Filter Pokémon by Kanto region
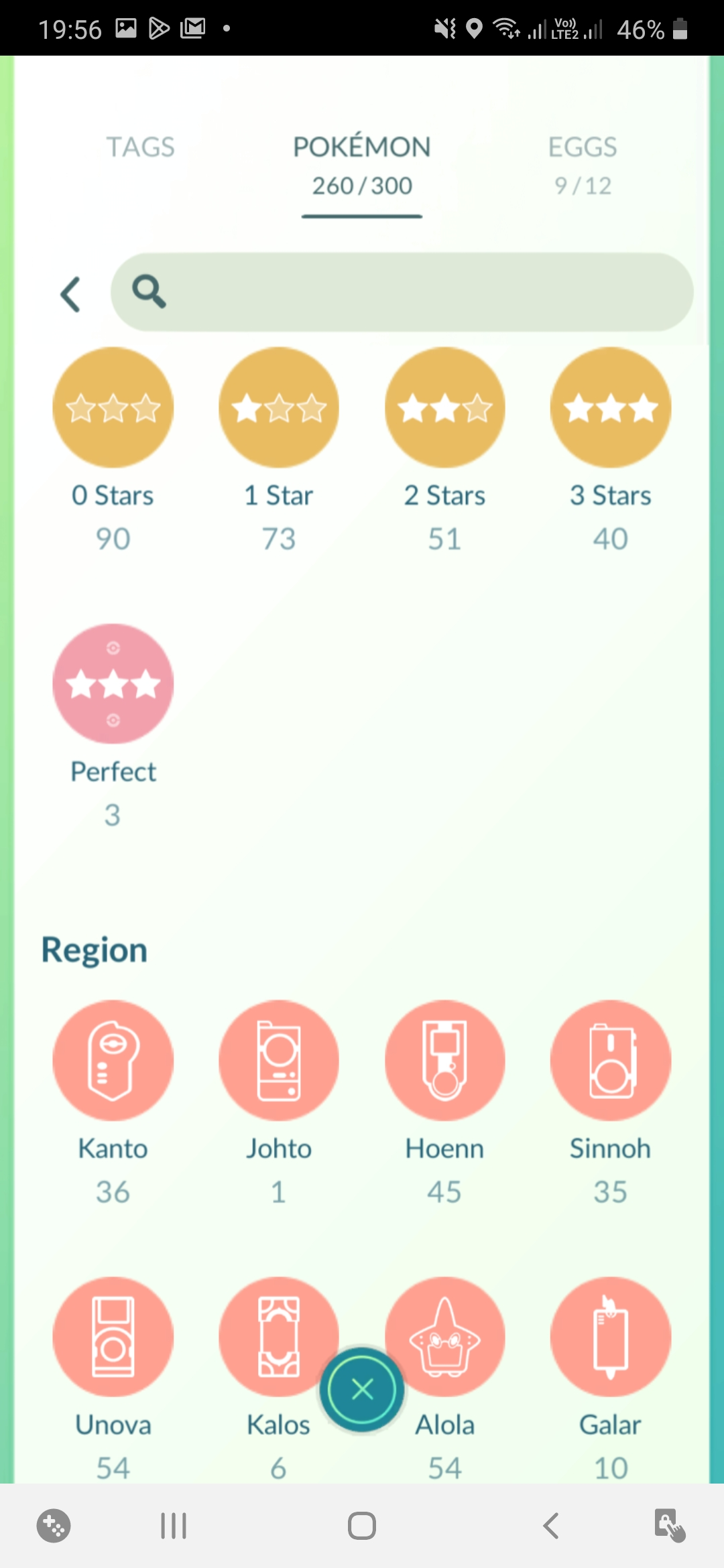 (113, 1060)
